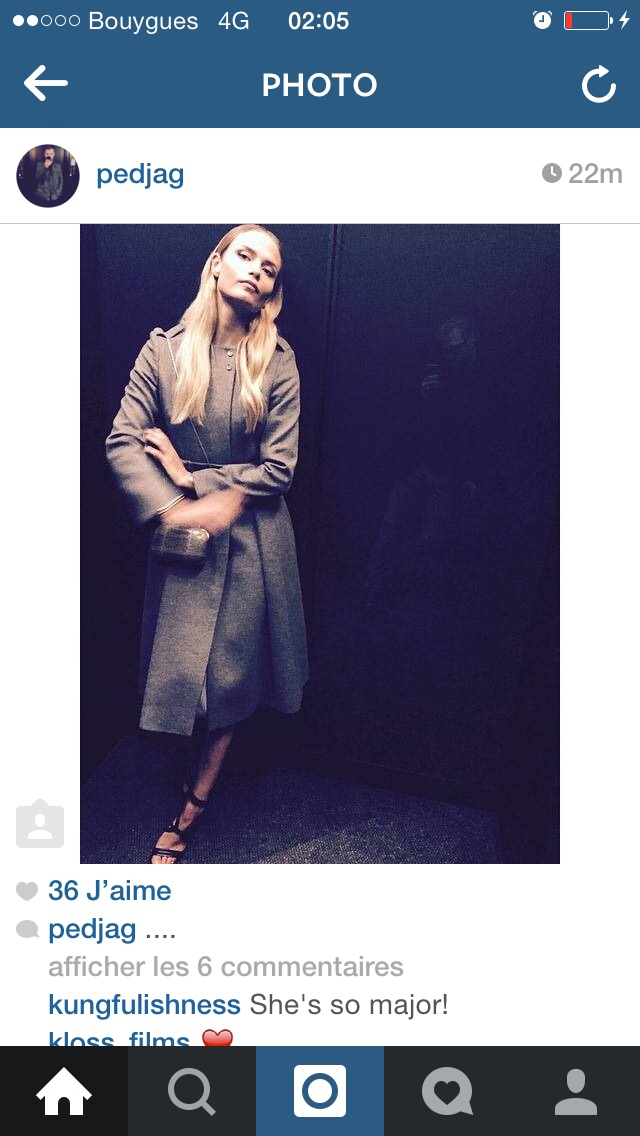640x1136 pixels.
Task: Open the posted photo
Action: (x=320, y=543)
